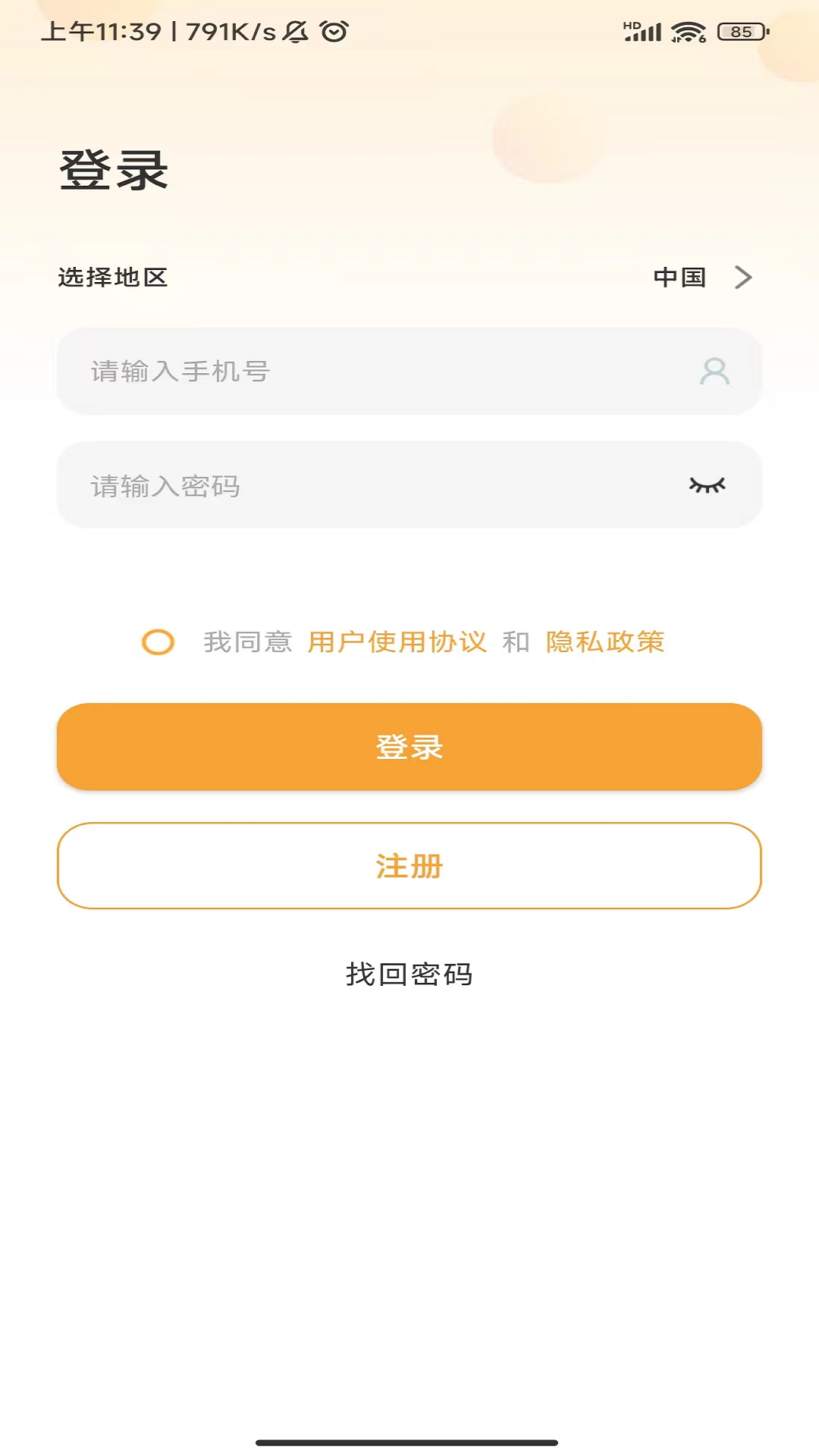The image size is (819, 1456).
Task: Open the 隐私政策 privacy policy link
Action: tap(603, 642)
